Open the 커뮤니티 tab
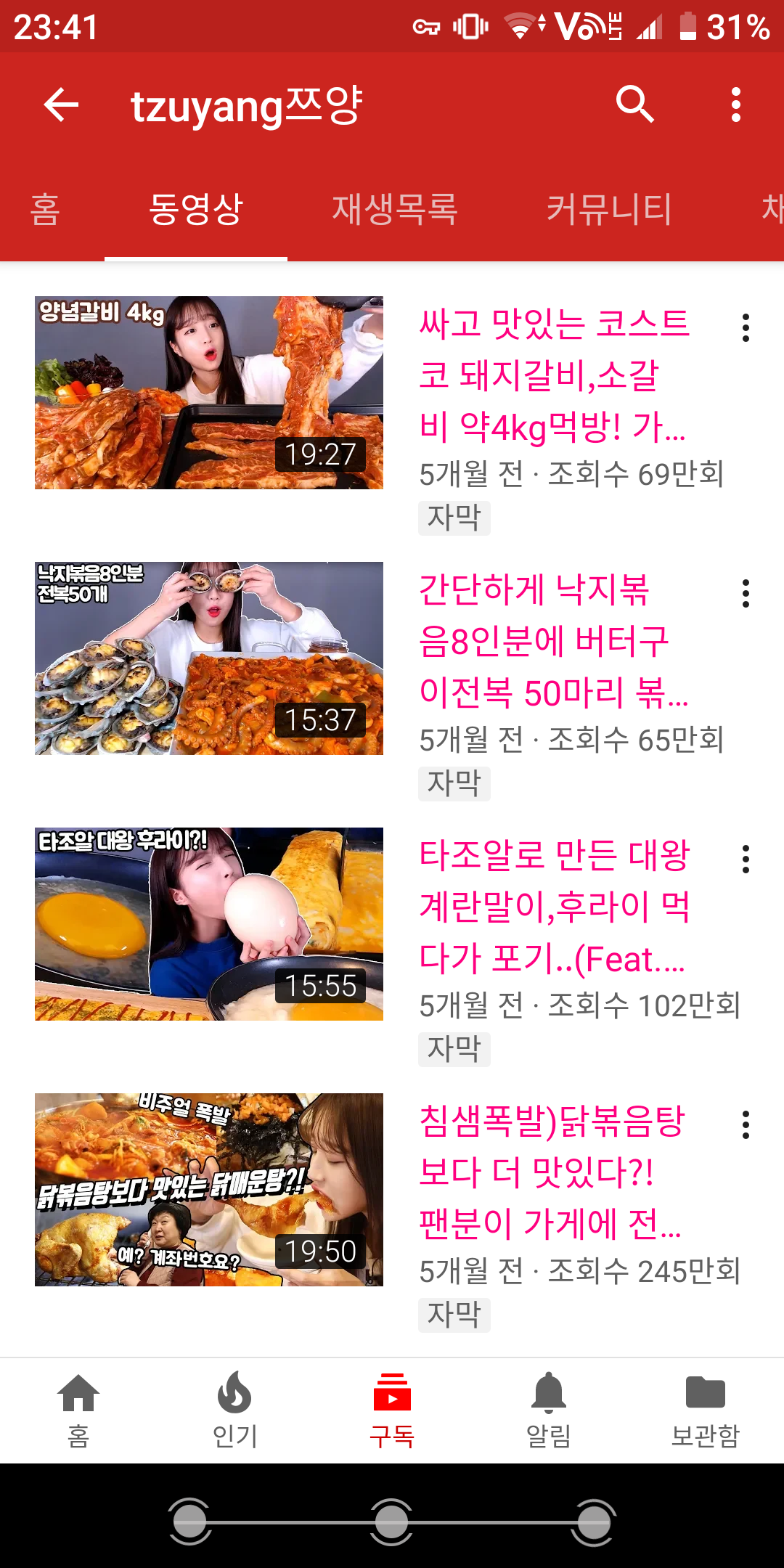 click(x=609, y=210)
